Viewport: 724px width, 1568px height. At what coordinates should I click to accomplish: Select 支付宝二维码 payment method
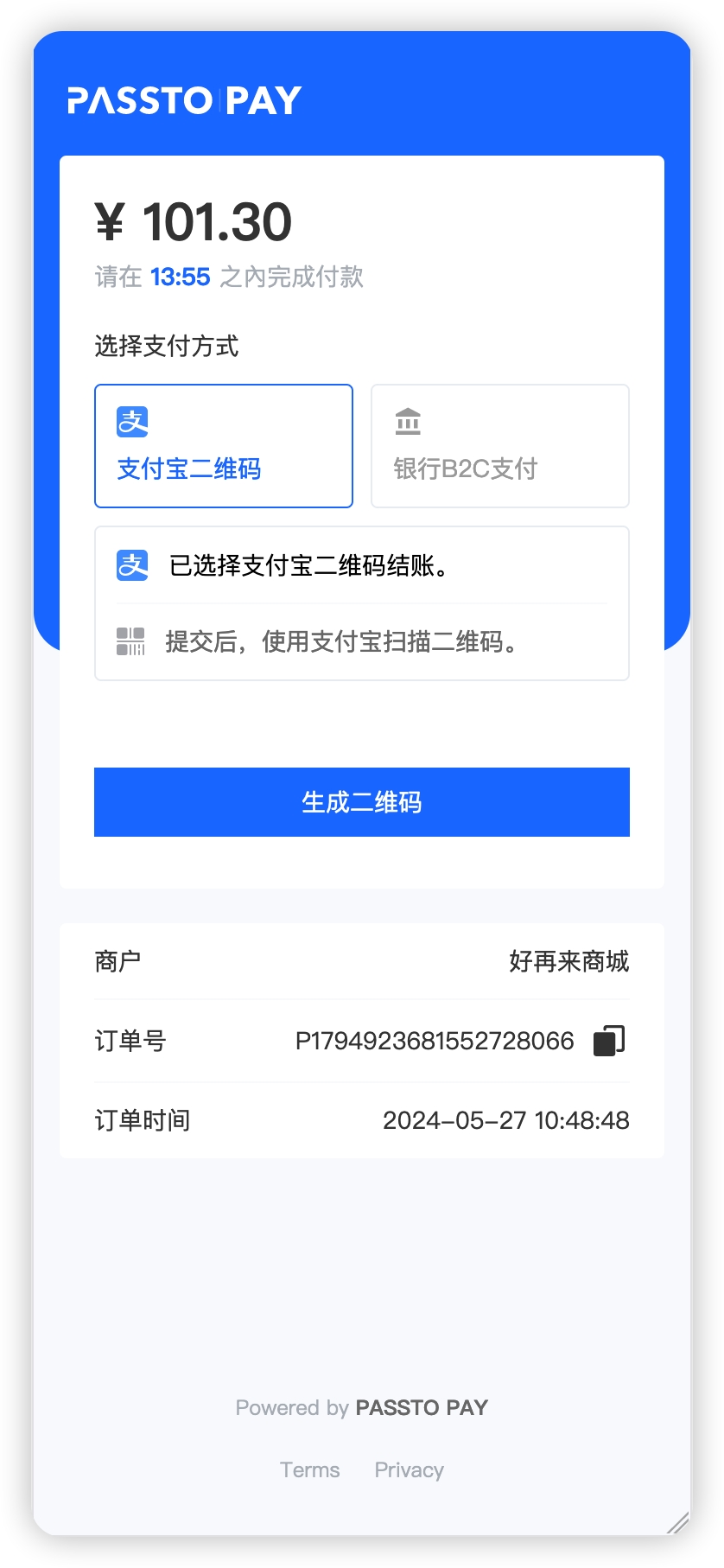[223, 446]
